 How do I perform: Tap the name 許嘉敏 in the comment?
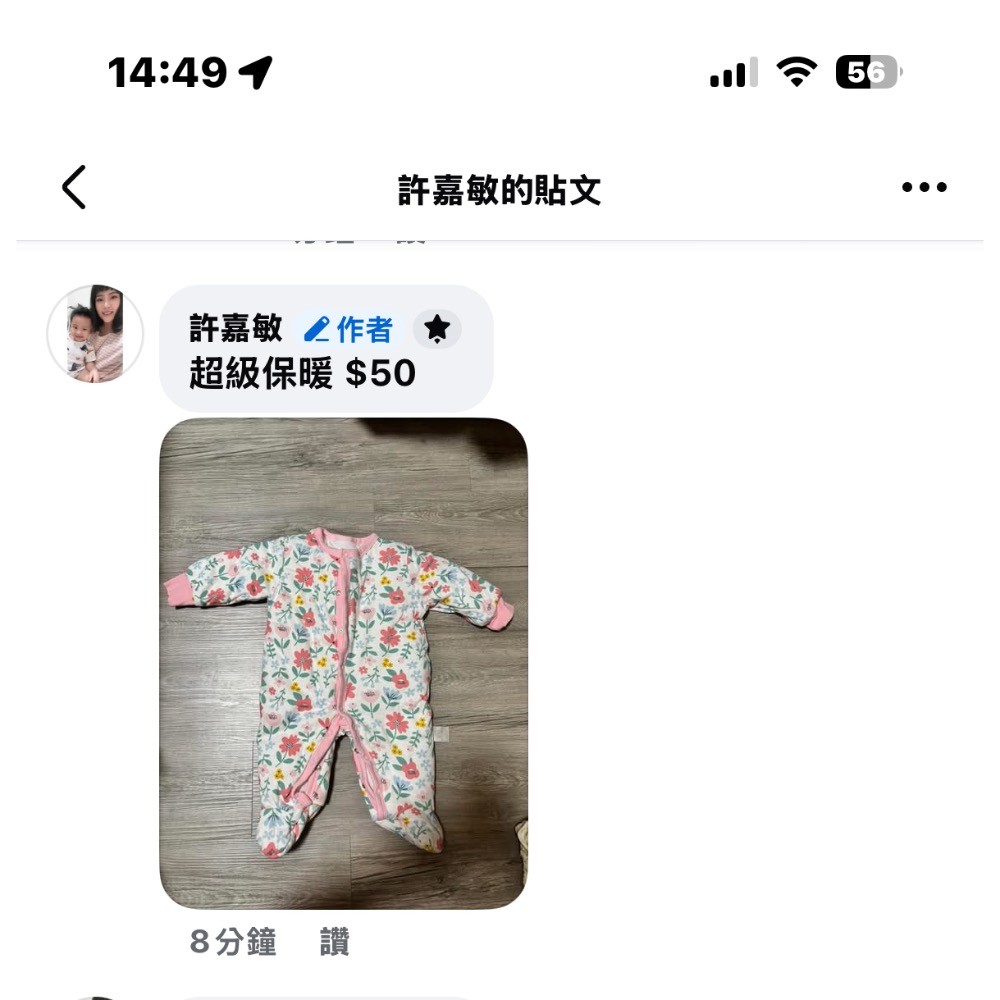click(236, 328)
